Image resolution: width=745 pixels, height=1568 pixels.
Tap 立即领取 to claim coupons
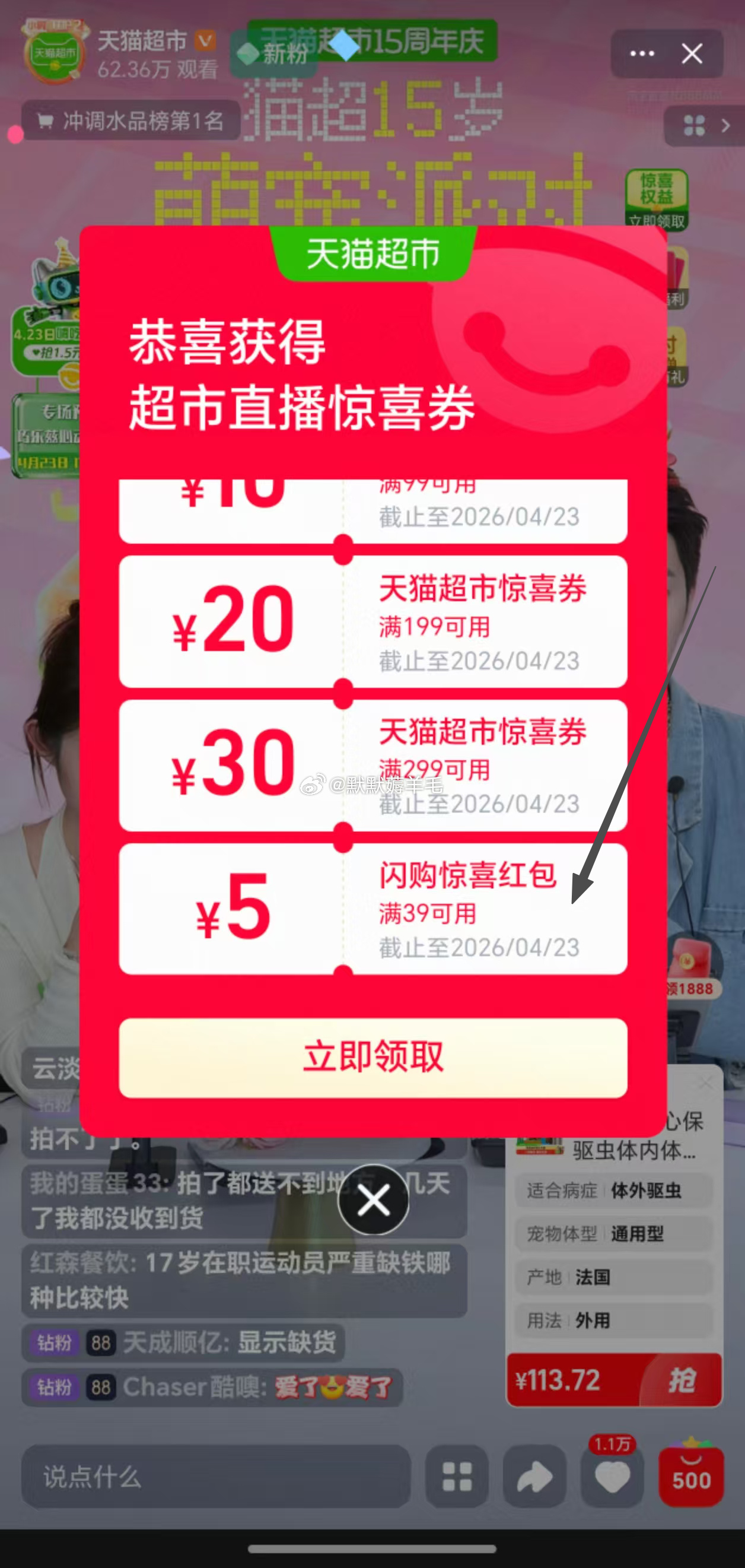click(373, 1058)
